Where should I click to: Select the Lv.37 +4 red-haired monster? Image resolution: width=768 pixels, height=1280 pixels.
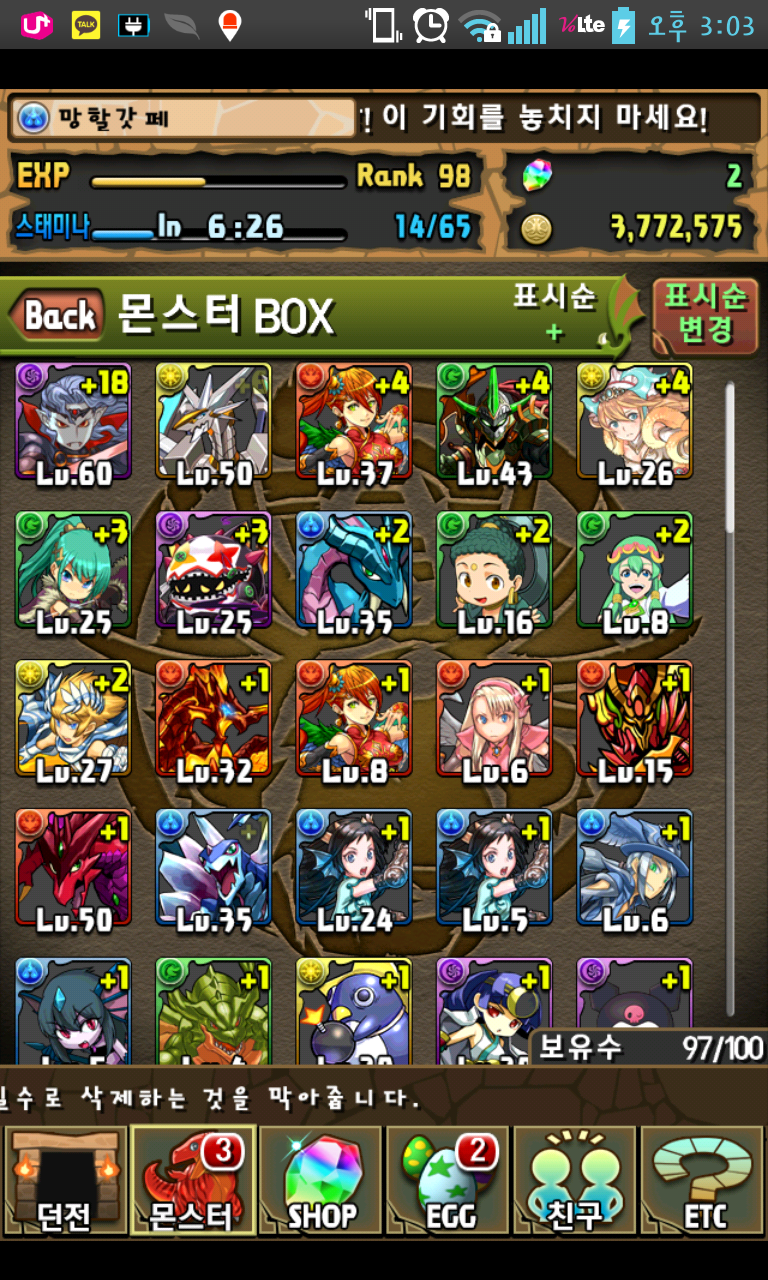coord(353,422)
